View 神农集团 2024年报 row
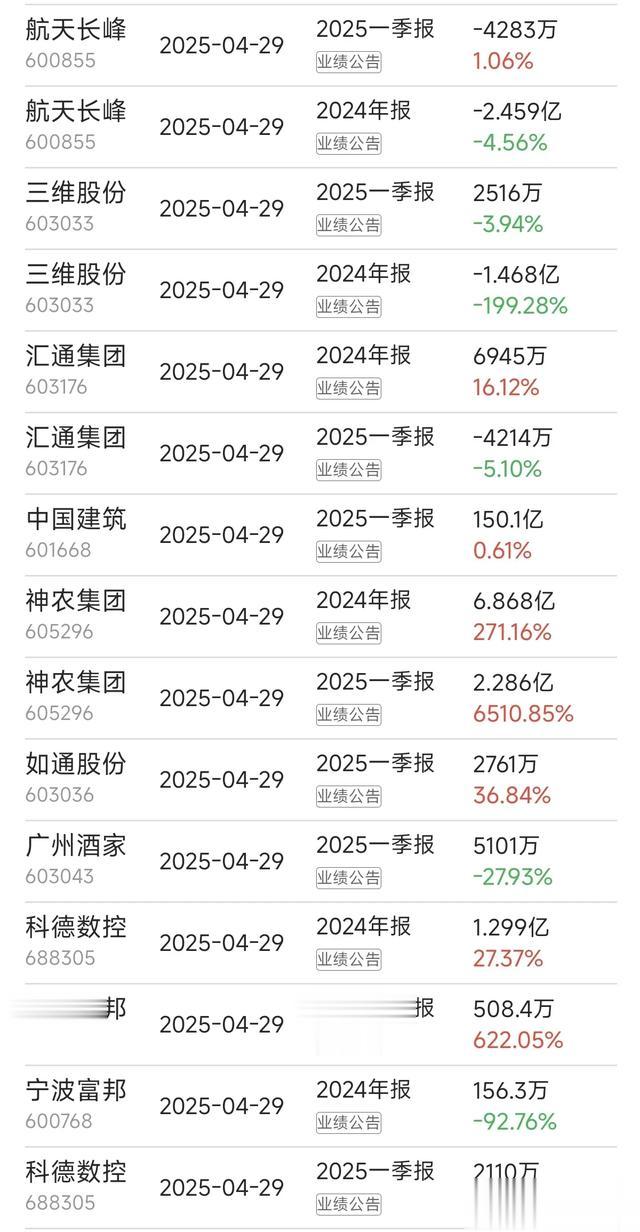Image resolution: width=640 pixels, height=1232 pixels. point(320,617)
